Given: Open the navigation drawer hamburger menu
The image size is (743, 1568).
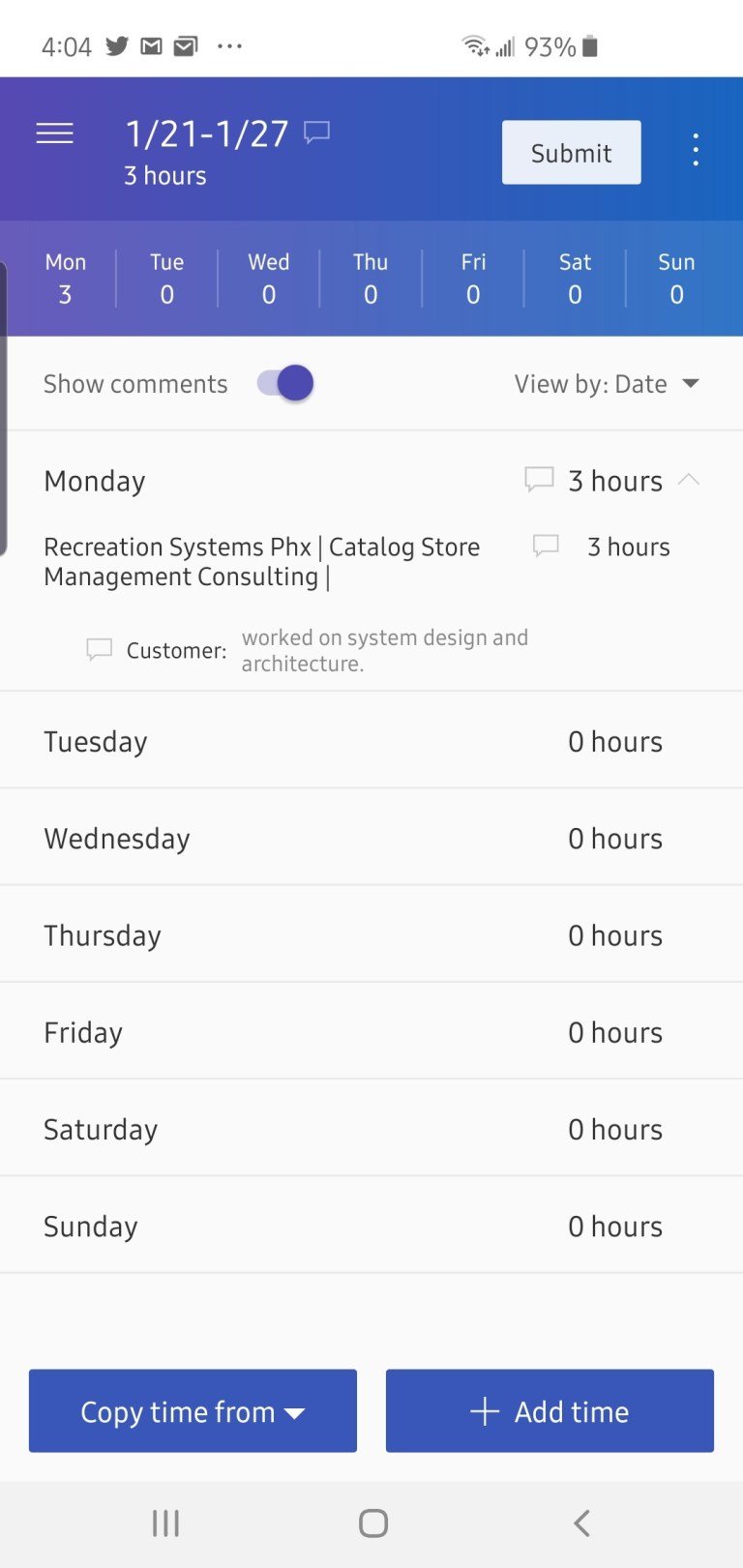Looking at the screenshot, I should click(x=55, y=133).
